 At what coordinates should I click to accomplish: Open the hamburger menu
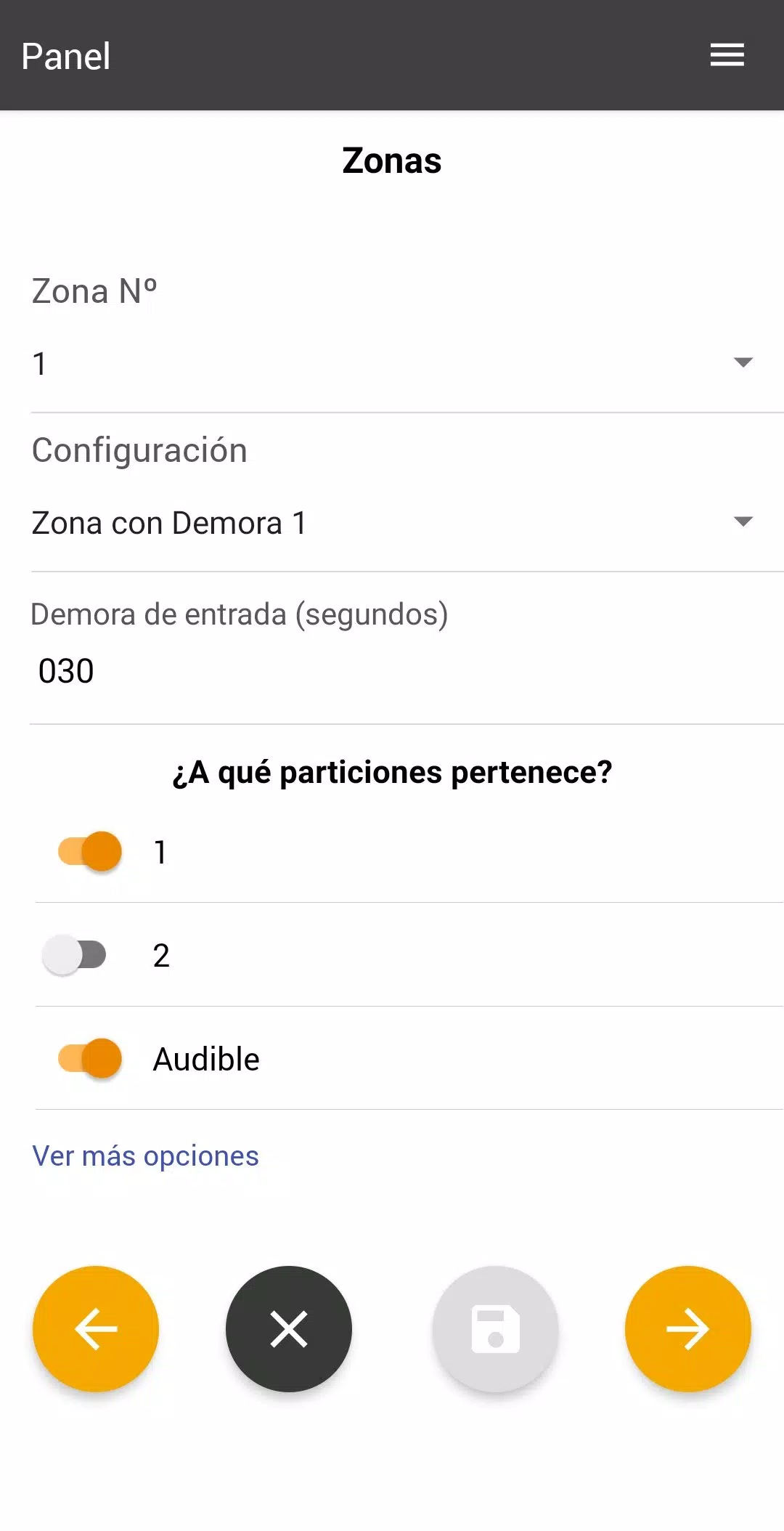point(727,55)
